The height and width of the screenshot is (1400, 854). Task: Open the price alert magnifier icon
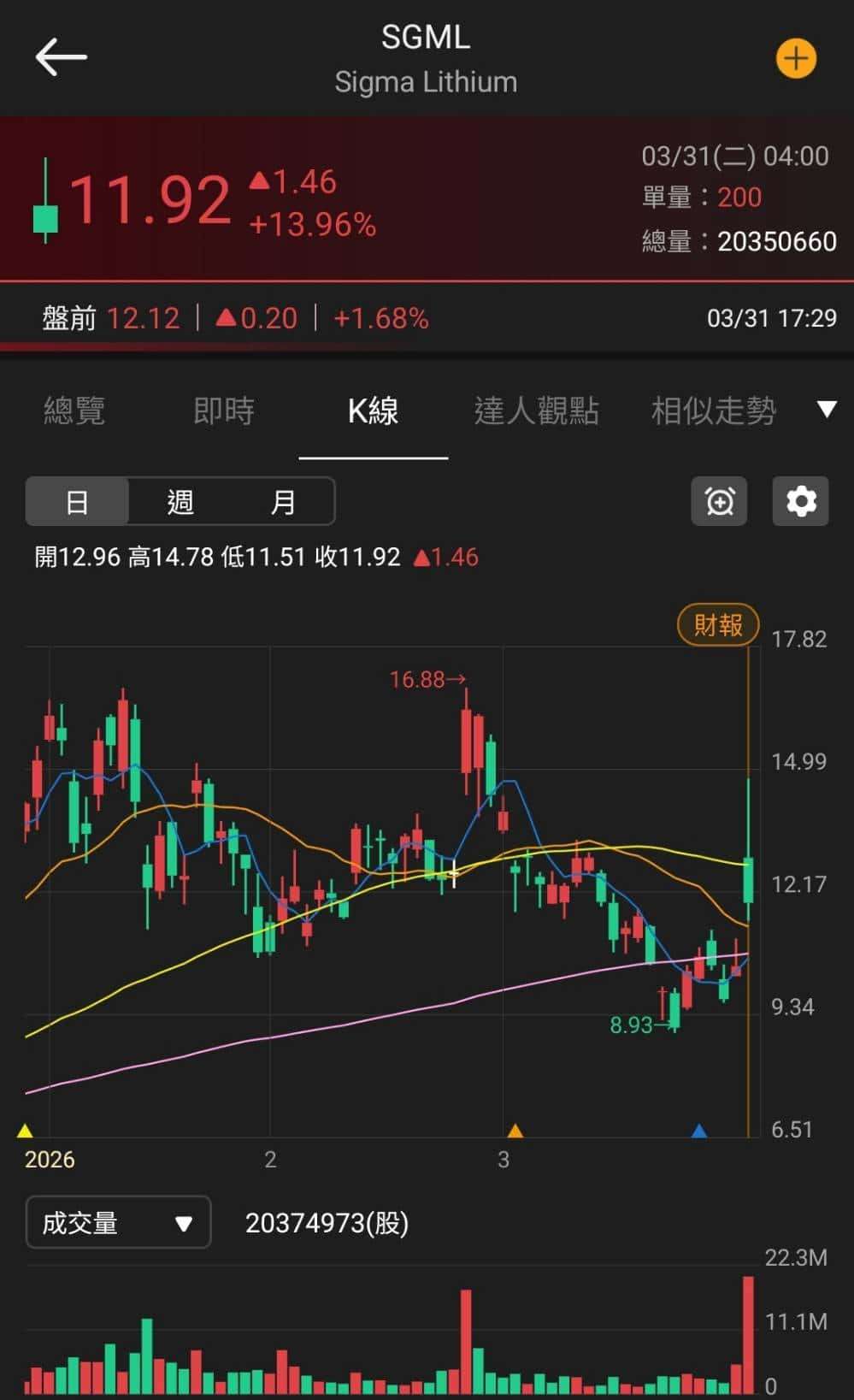(719, 502)
